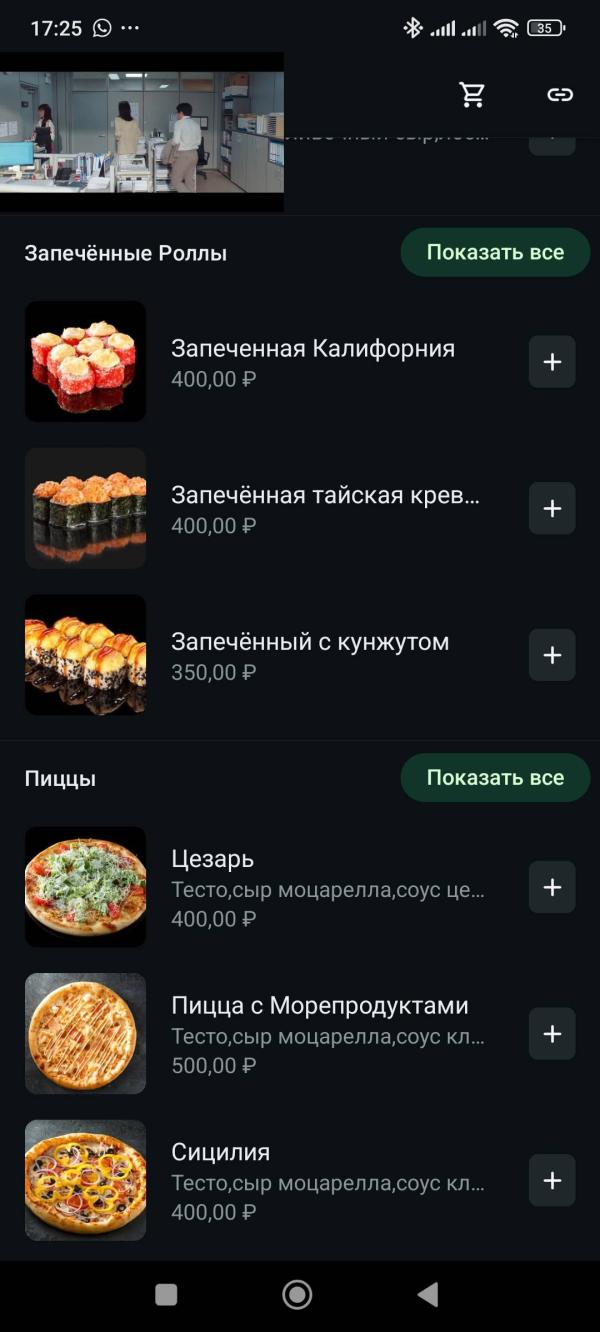
Task: Add Запечённый с кунжутом to cart
Action: coord(552,655)
